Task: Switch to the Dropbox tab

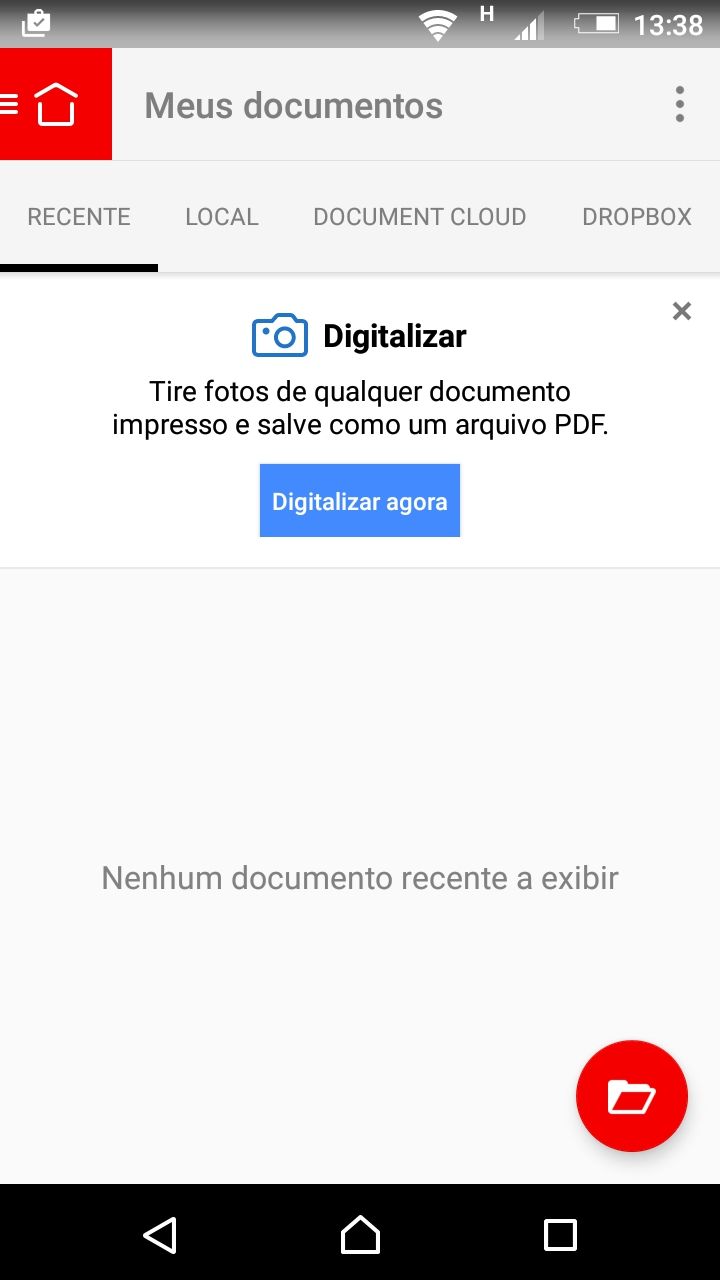Action: click(637, 217)
